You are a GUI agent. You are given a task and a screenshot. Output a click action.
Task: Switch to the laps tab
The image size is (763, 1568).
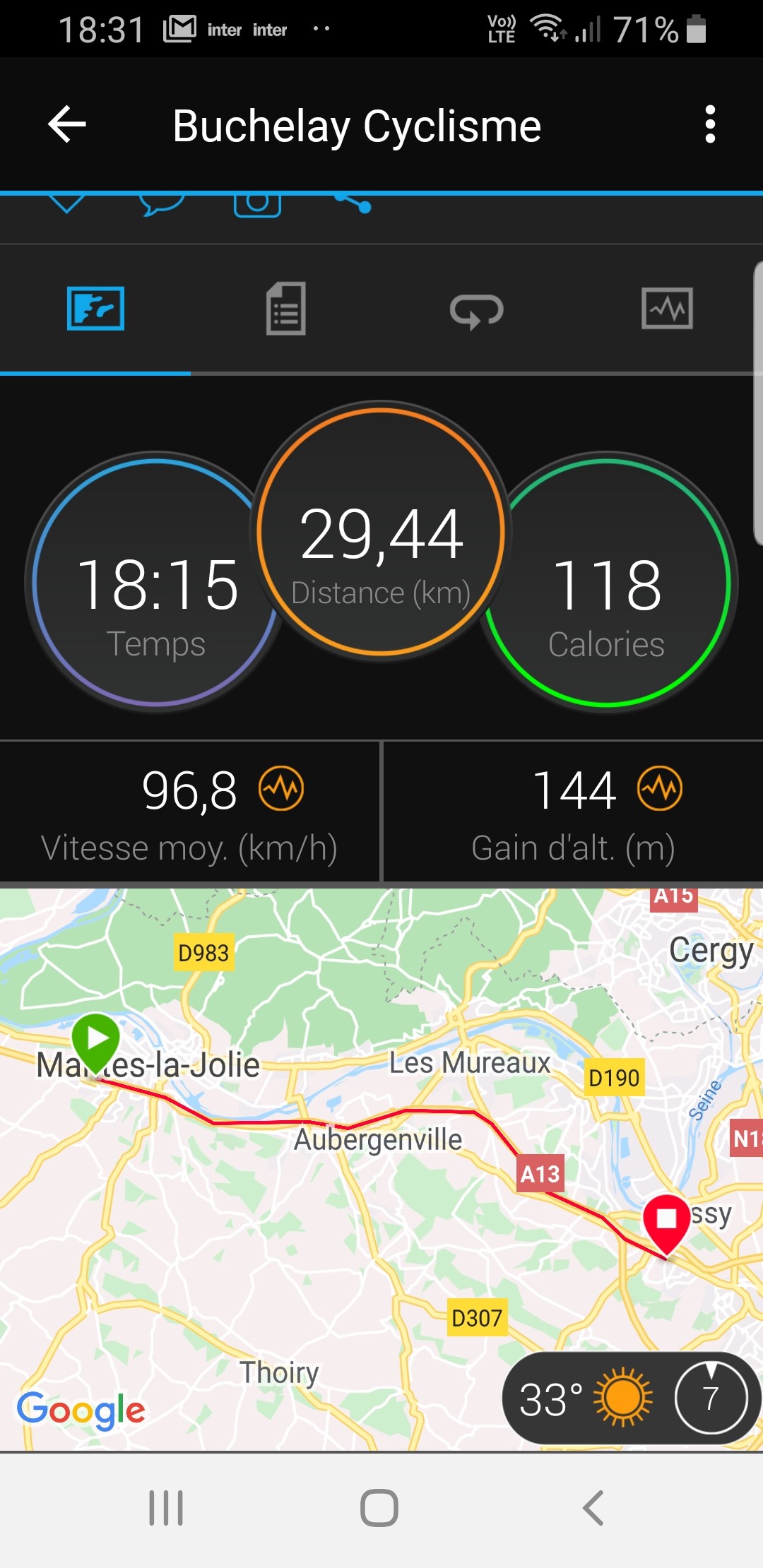coord(477,311)
